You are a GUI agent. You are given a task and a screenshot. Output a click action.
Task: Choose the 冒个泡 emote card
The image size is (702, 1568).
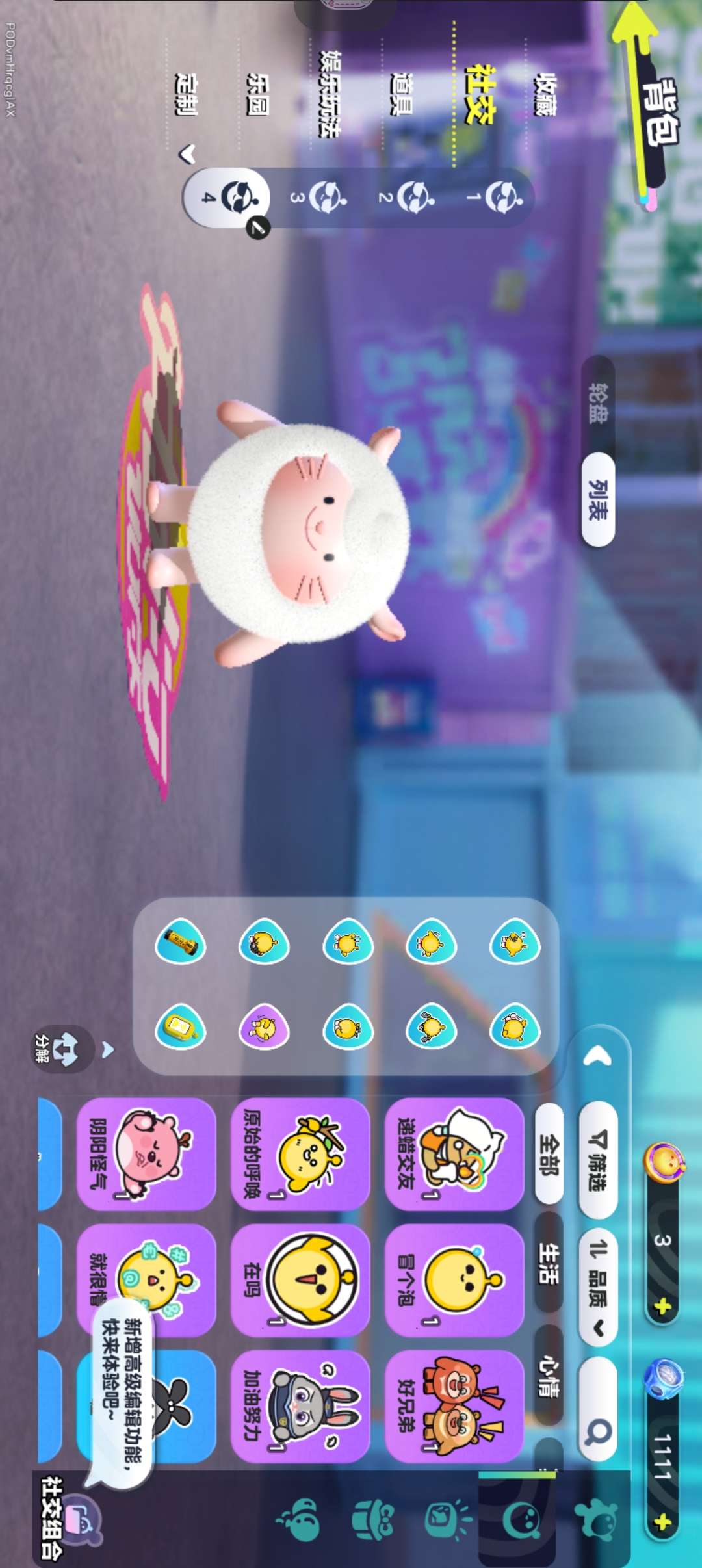click(454, 1279)
